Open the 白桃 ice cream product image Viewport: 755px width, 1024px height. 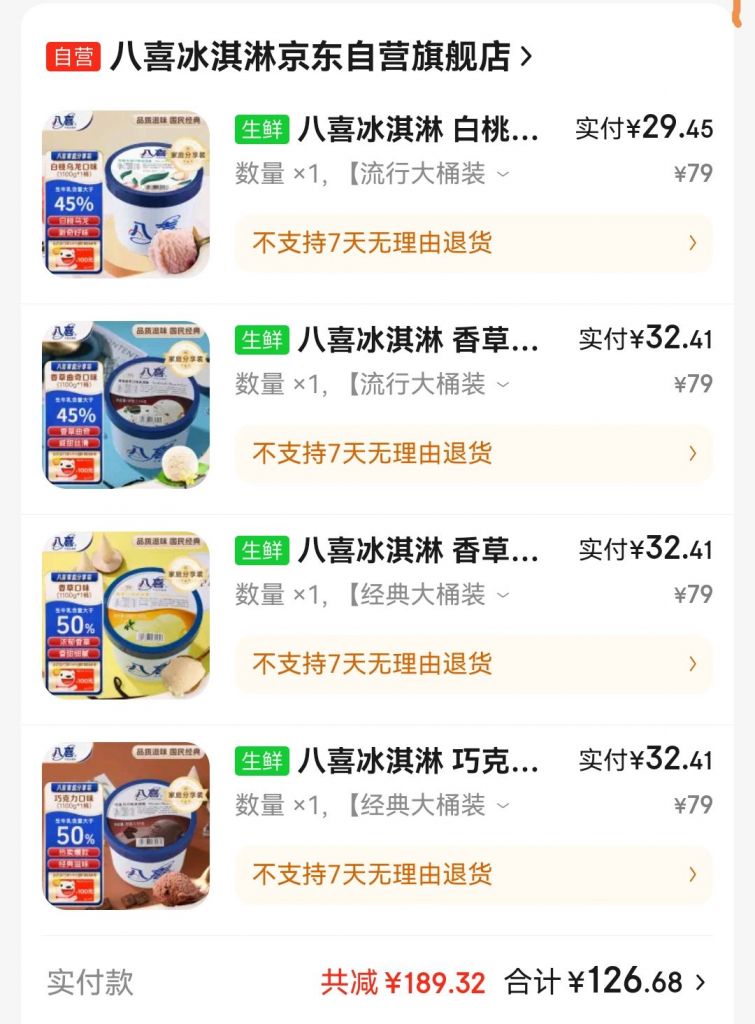pyautogui.click(x=126, y=194)
